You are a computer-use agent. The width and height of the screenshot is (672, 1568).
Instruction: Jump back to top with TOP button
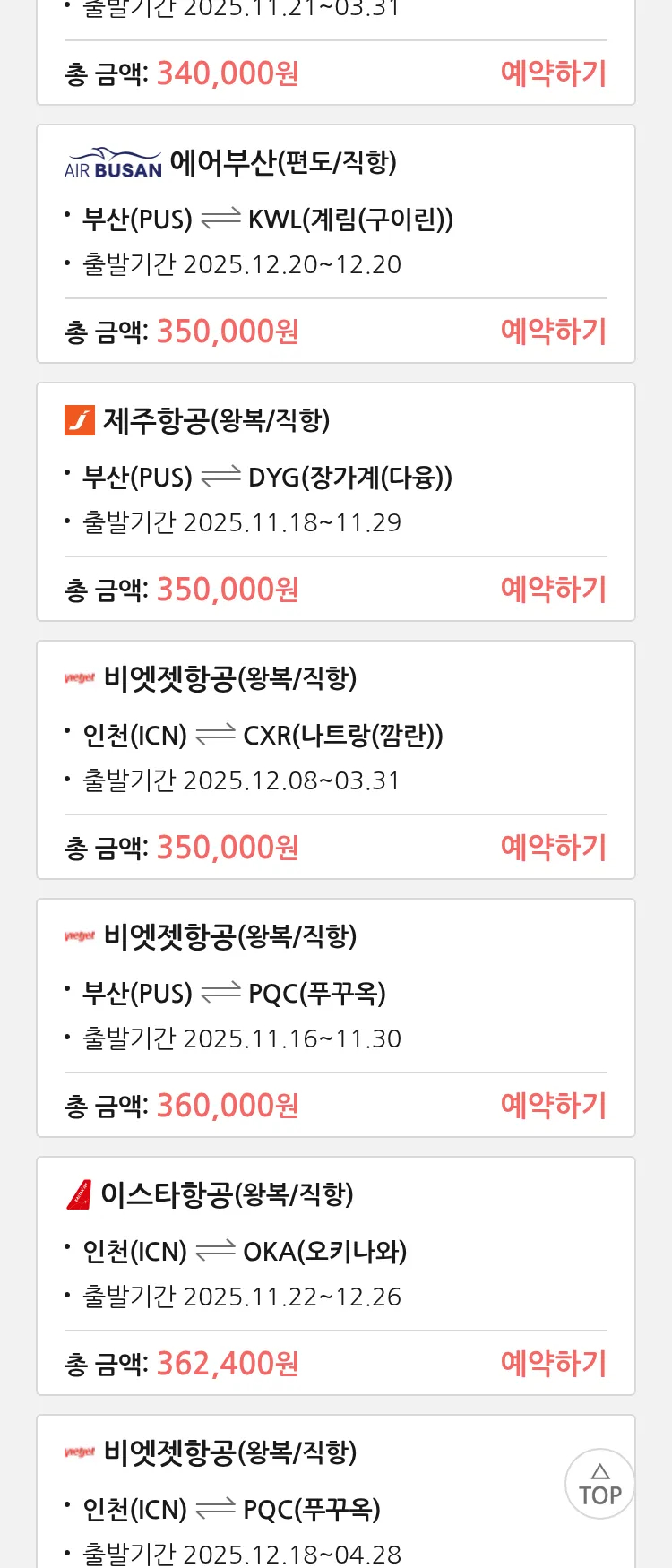click(x=599, y=1485)
